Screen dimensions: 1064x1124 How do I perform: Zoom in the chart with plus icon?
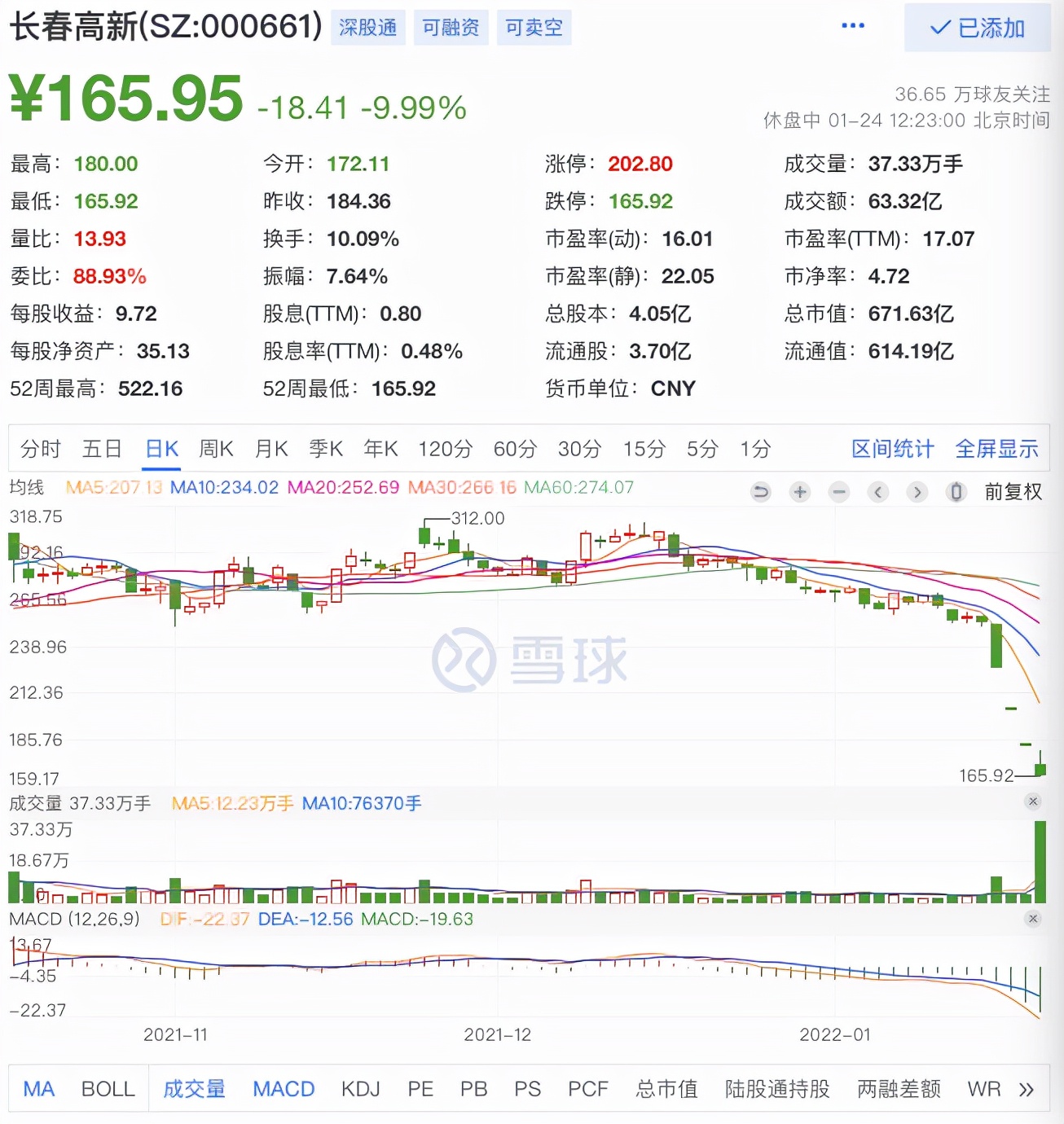800,492
